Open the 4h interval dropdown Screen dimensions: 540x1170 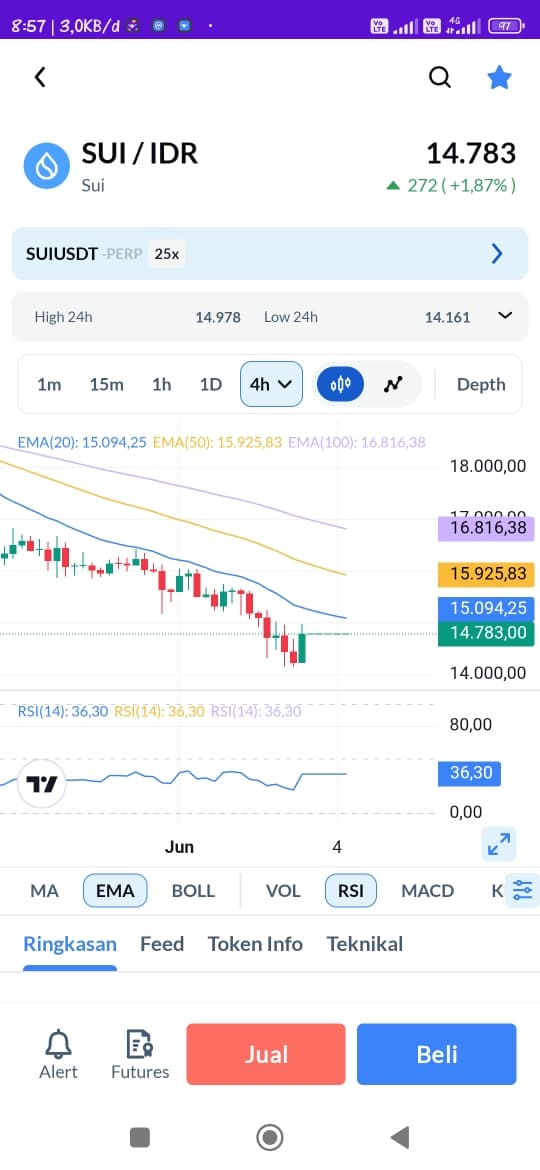click(x=271, y=384)
